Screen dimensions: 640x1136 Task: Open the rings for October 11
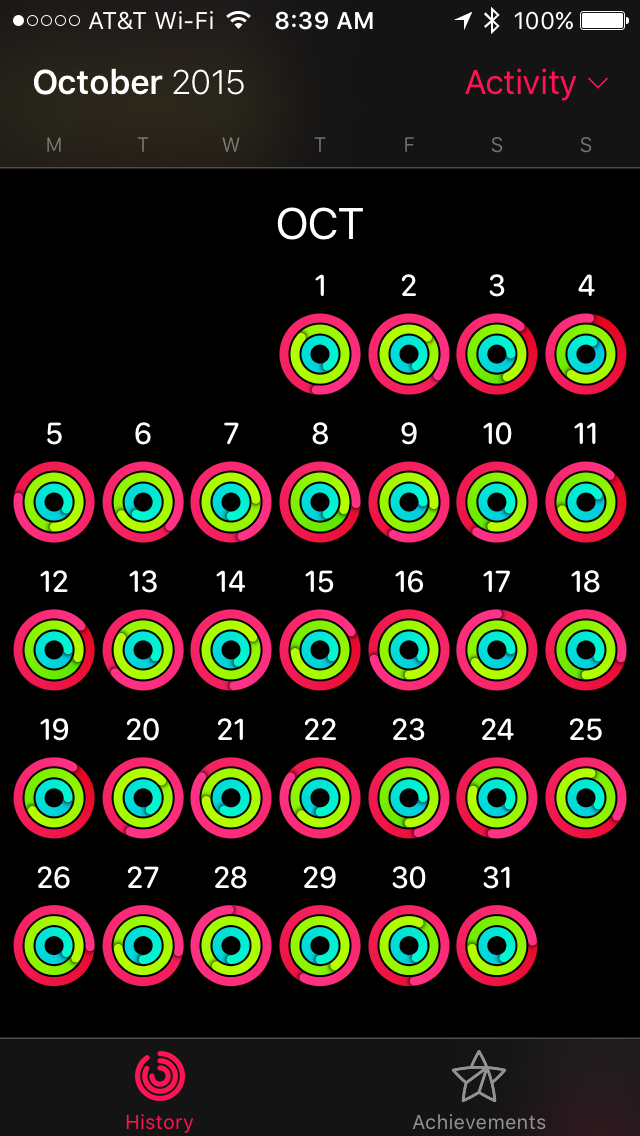586,502
